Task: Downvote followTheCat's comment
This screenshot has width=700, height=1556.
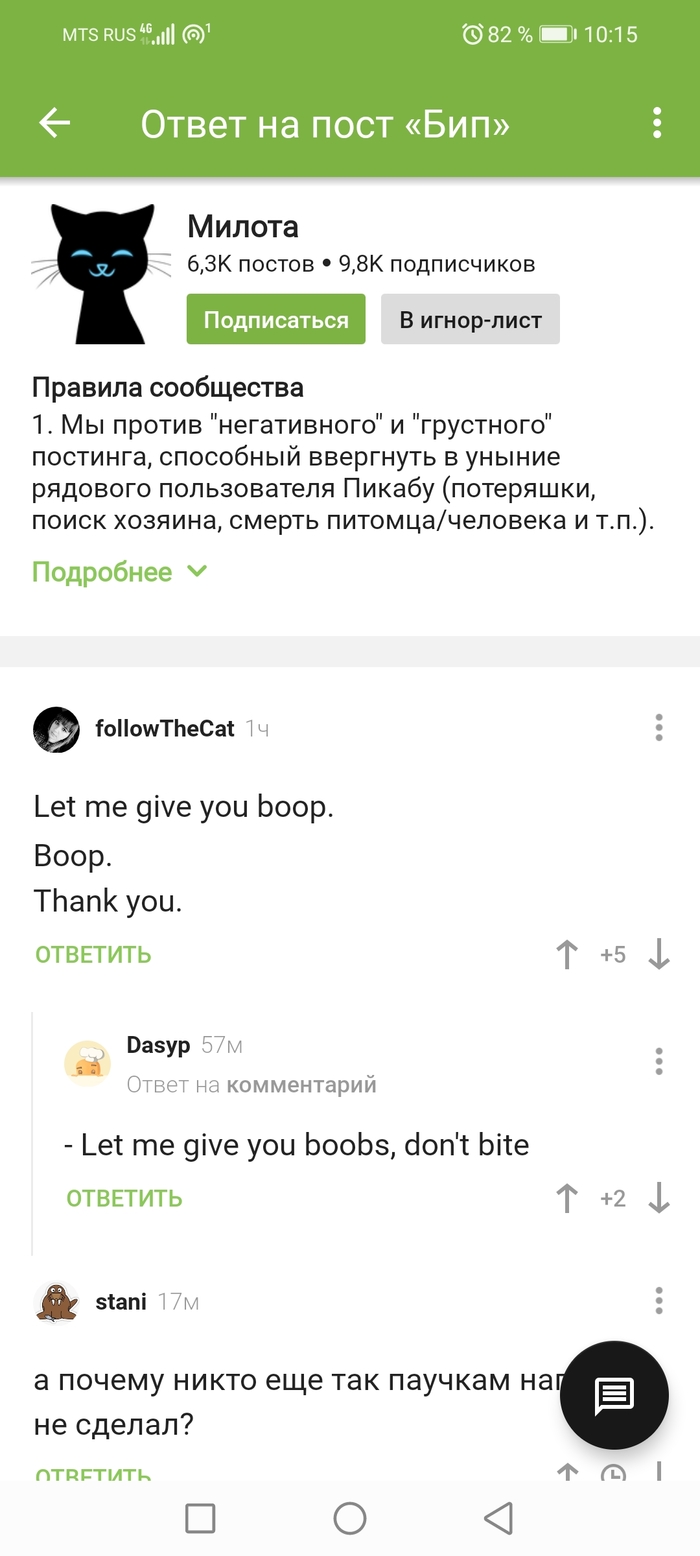Action: pos(658,954)
